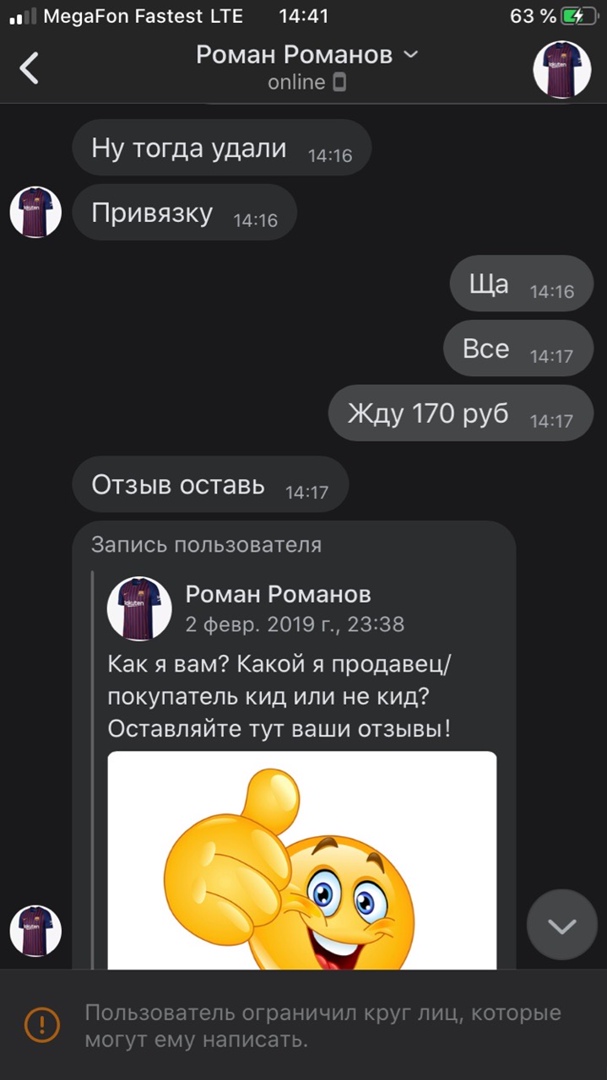Go back to the chats list
The width and height of the screenshot is (607, 1080).
(30, 68)
